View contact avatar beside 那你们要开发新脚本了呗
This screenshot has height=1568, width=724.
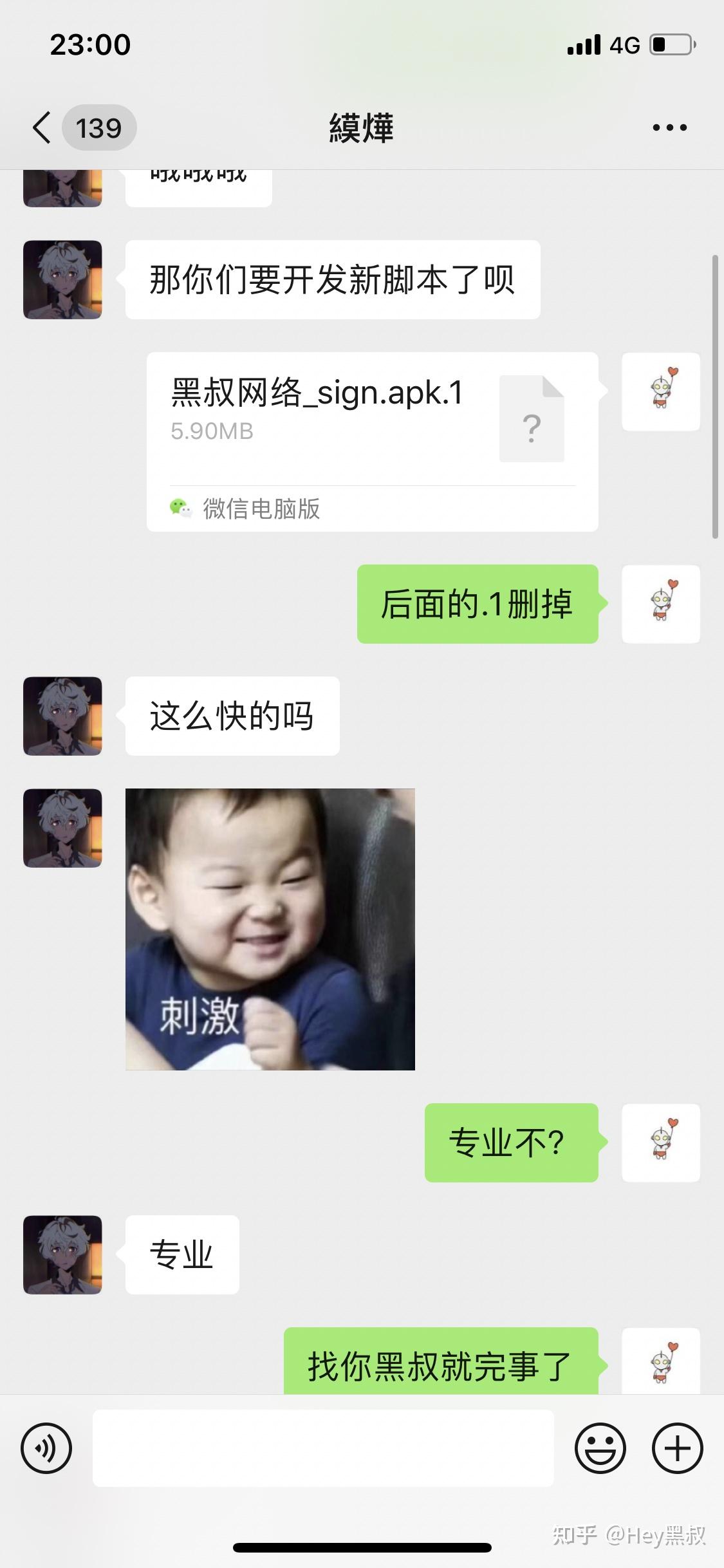[62, 279]
